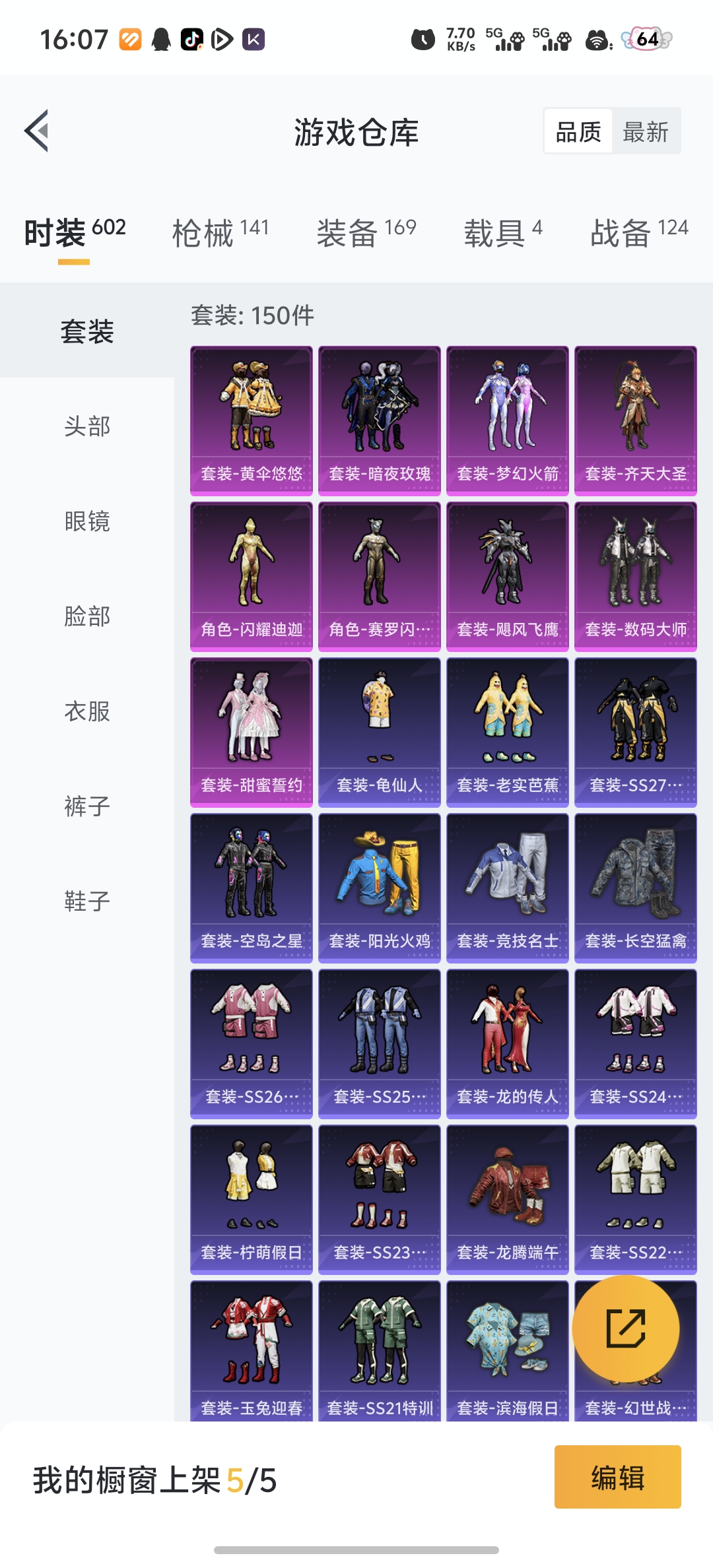The width and height of the screenshot is (713, 1568).
Task: View the 套装-飓风飞鹰 outfit
Action: (x=507, y=576)
